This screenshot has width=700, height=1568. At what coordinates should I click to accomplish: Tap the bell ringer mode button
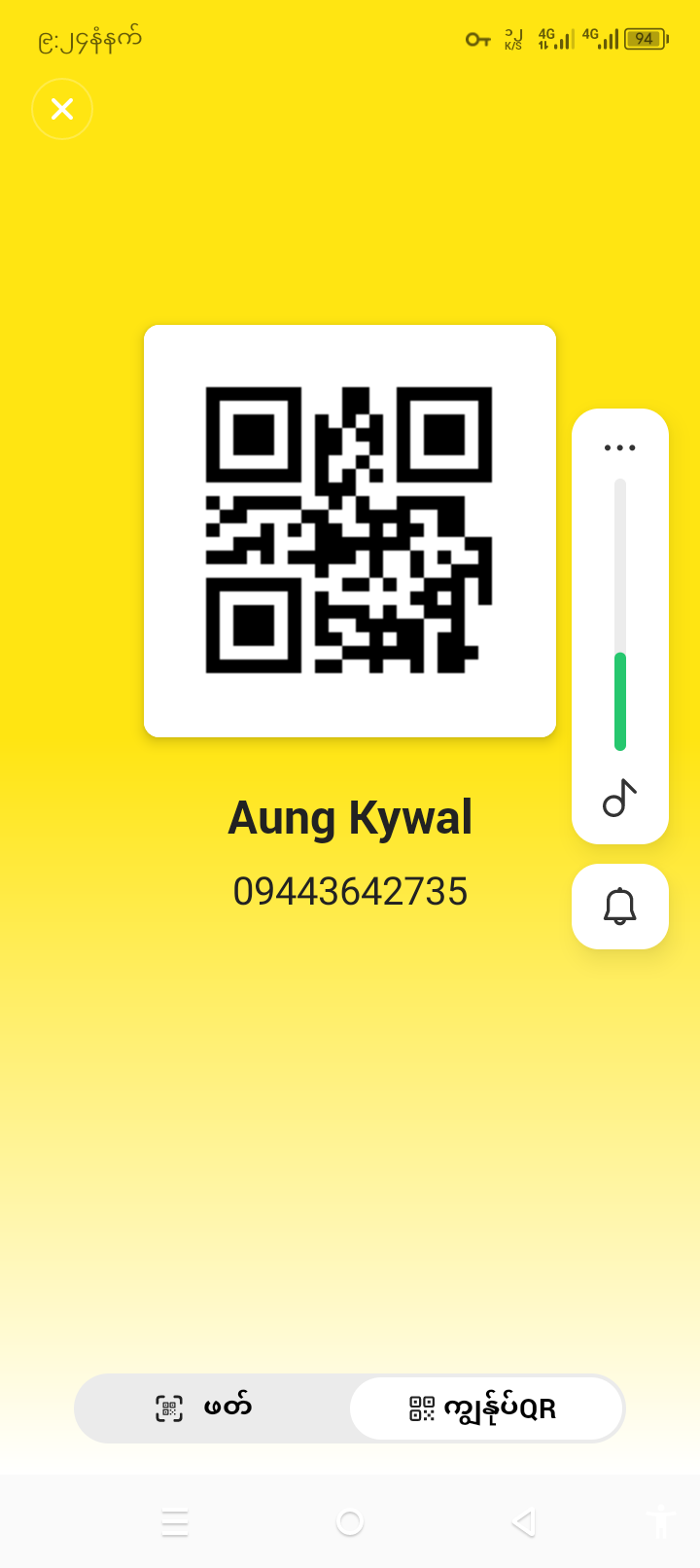coord(619,907)
